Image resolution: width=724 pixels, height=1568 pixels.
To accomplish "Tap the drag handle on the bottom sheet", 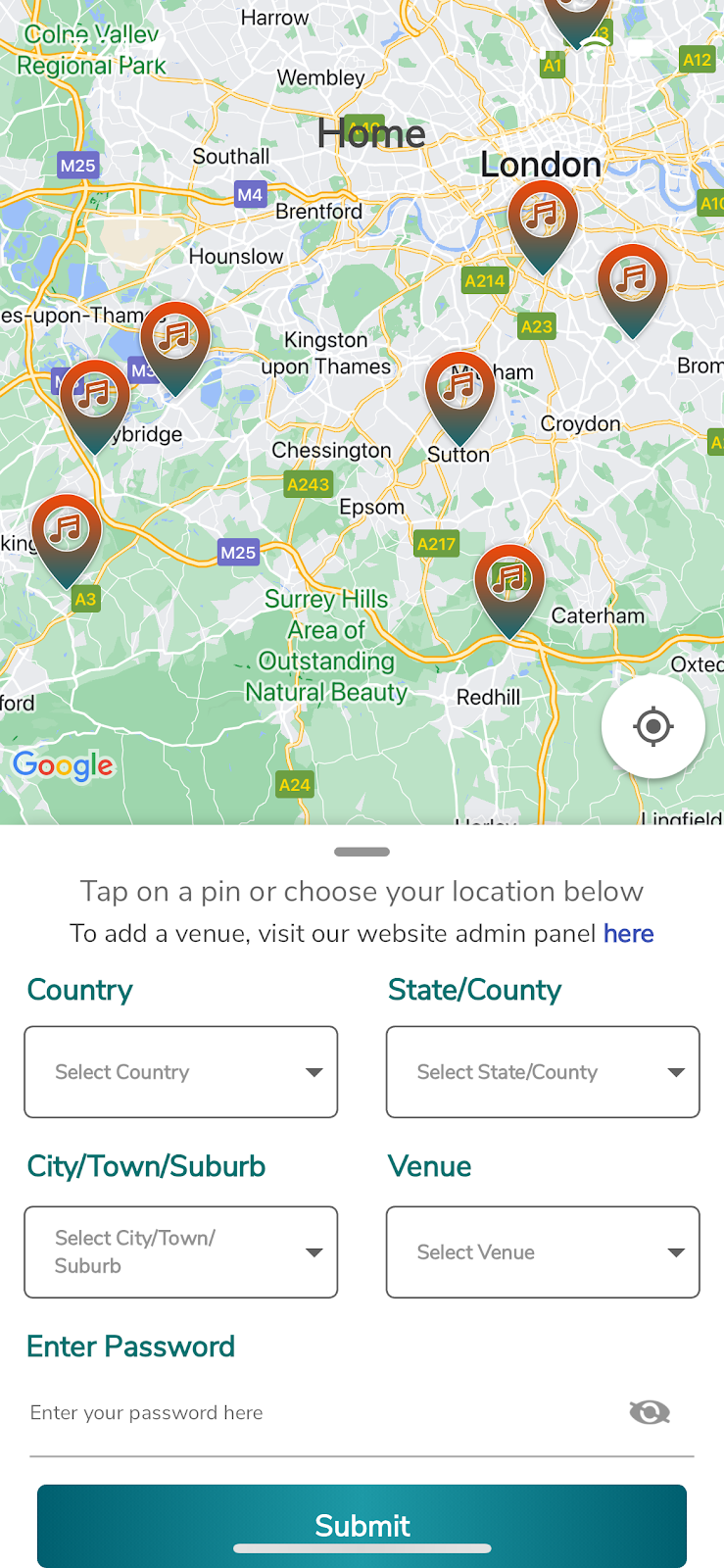I will [362, 852].
